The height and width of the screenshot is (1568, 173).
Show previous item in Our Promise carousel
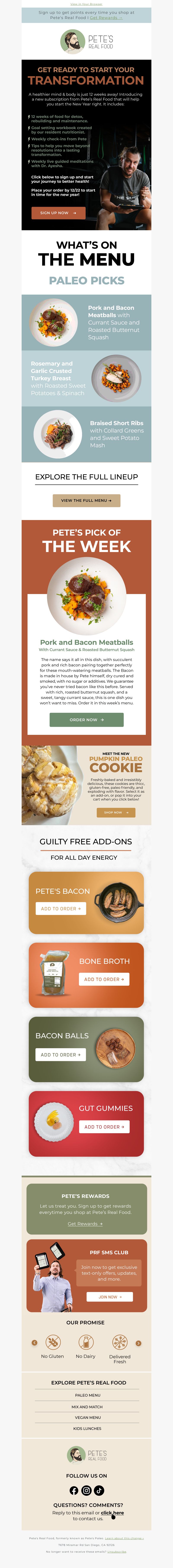pyautogui.click(x=34, y=1343)
